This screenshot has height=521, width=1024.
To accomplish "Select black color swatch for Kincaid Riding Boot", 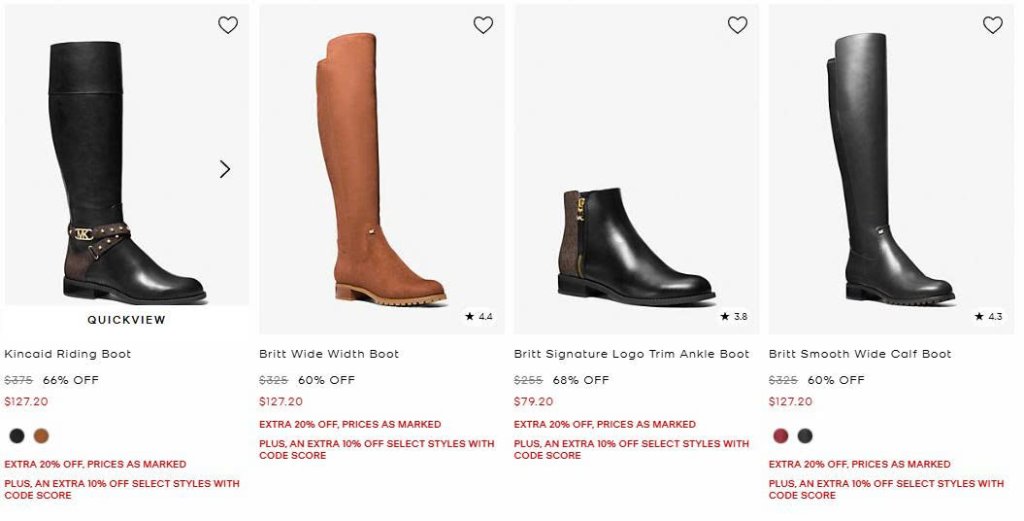I will tap(17, 436).
